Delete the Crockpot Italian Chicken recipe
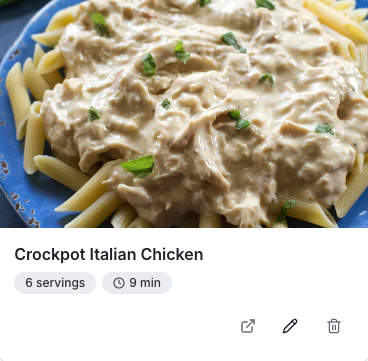 pos(334,326)
